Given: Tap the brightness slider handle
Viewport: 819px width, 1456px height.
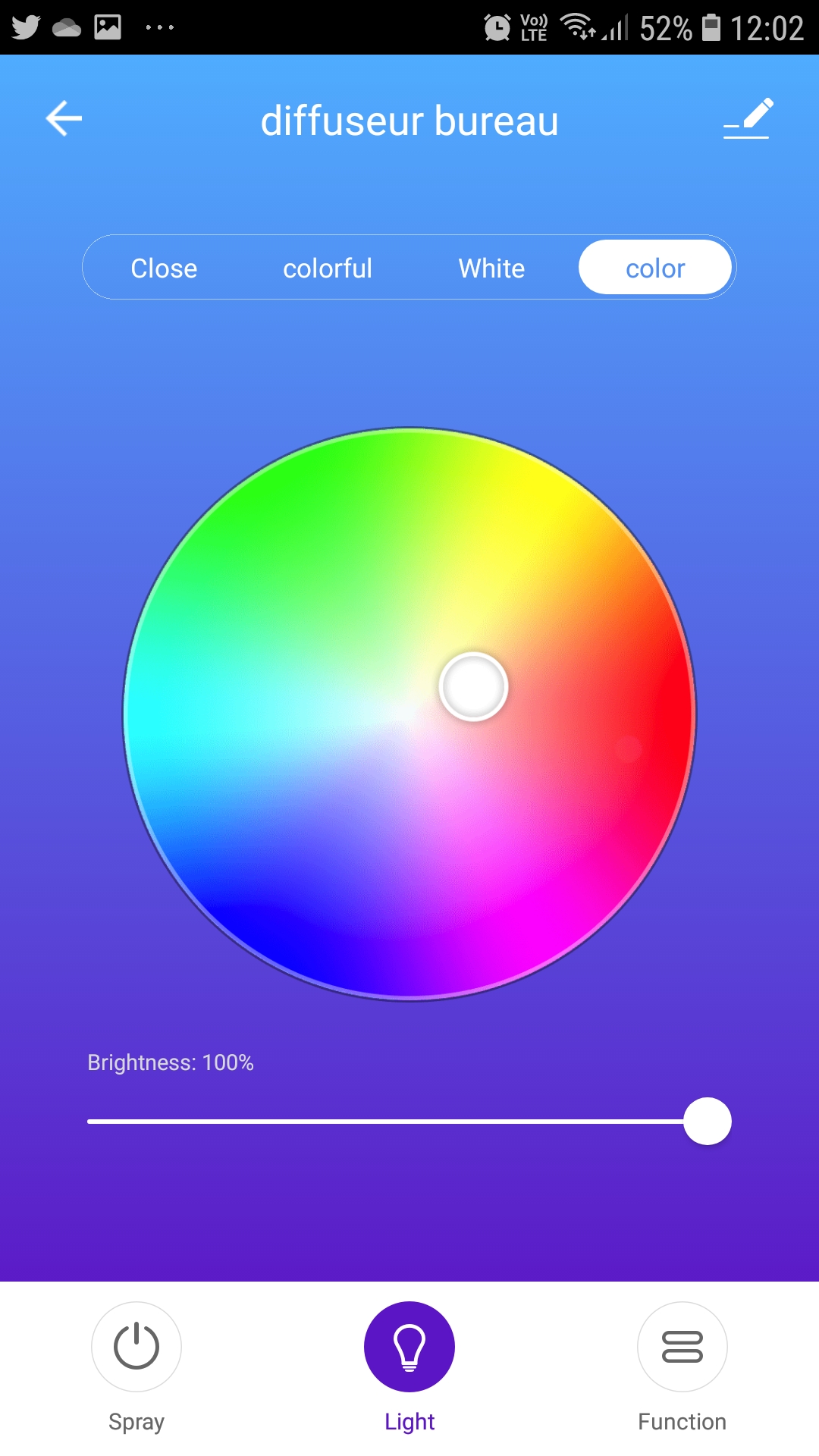Looking at the screenshot, I should [707, 1121].
